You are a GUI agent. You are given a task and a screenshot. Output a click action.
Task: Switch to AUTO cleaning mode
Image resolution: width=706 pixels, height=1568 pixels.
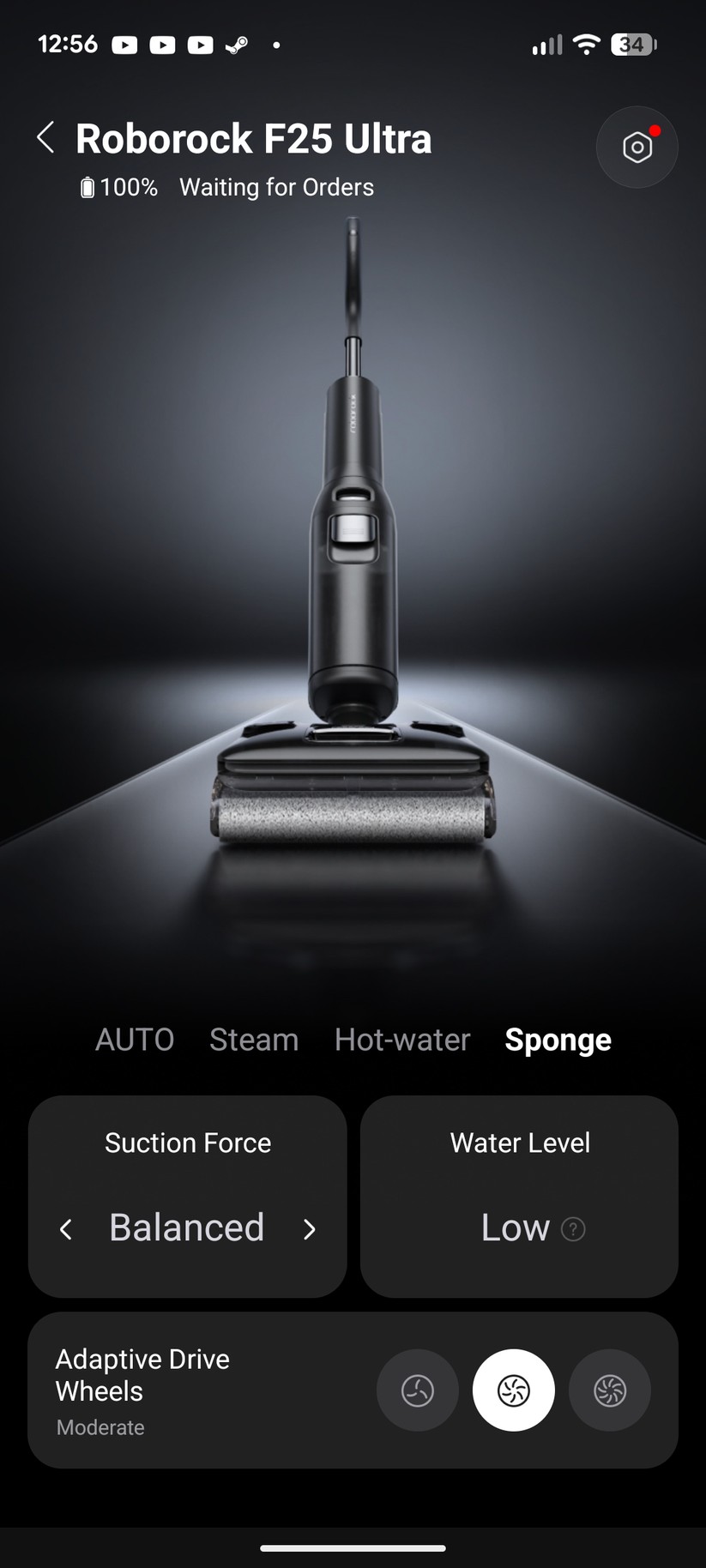134,1039
